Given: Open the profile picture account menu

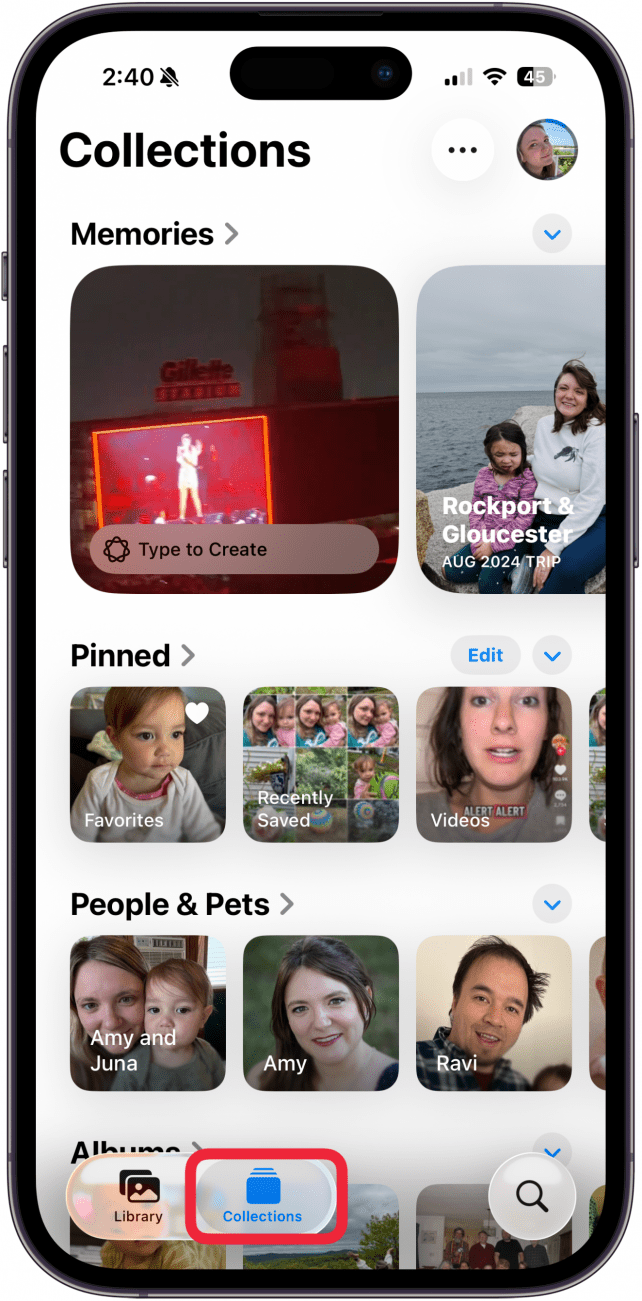Looking at the screenshot, I should (547, 150).
